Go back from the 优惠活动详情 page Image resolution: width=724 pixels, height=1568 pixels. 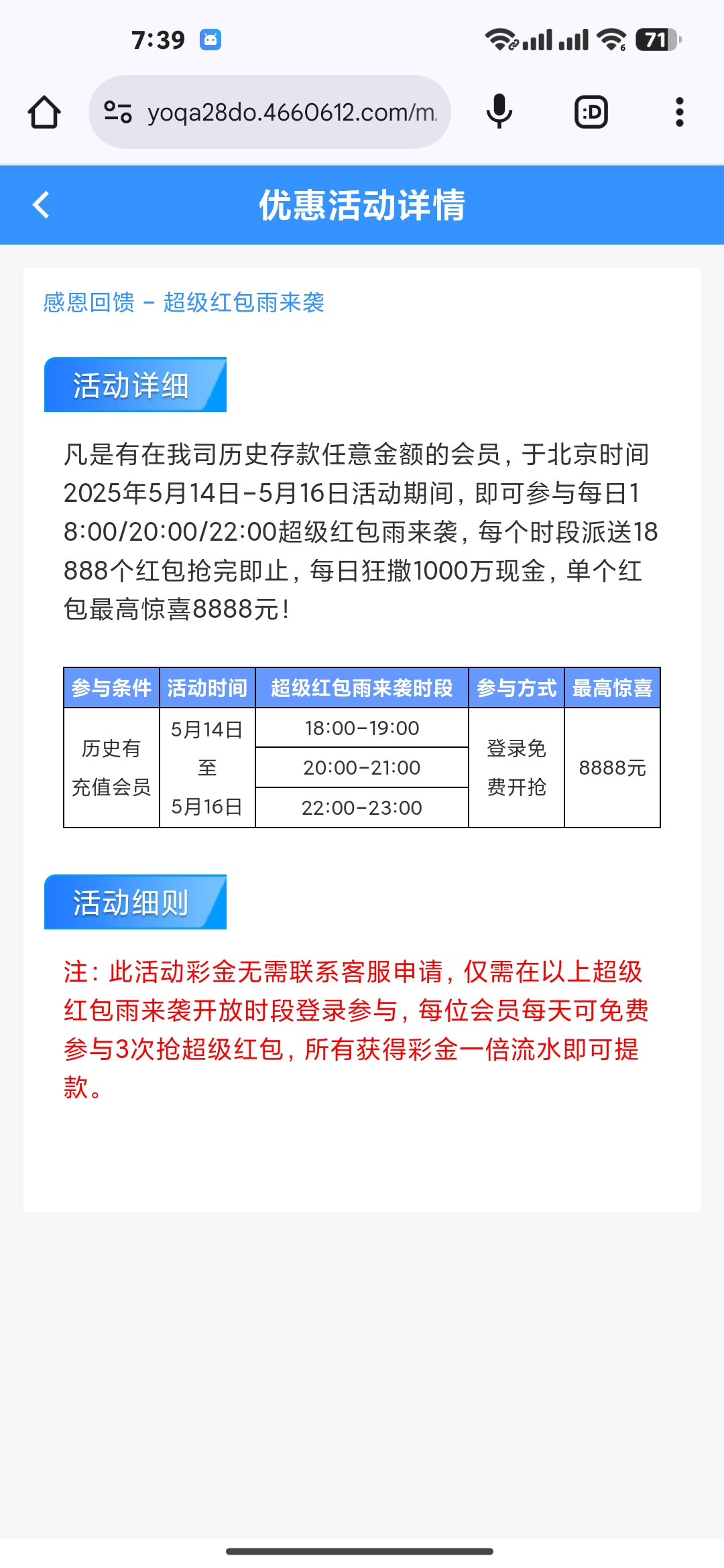(x=42, y=205)
